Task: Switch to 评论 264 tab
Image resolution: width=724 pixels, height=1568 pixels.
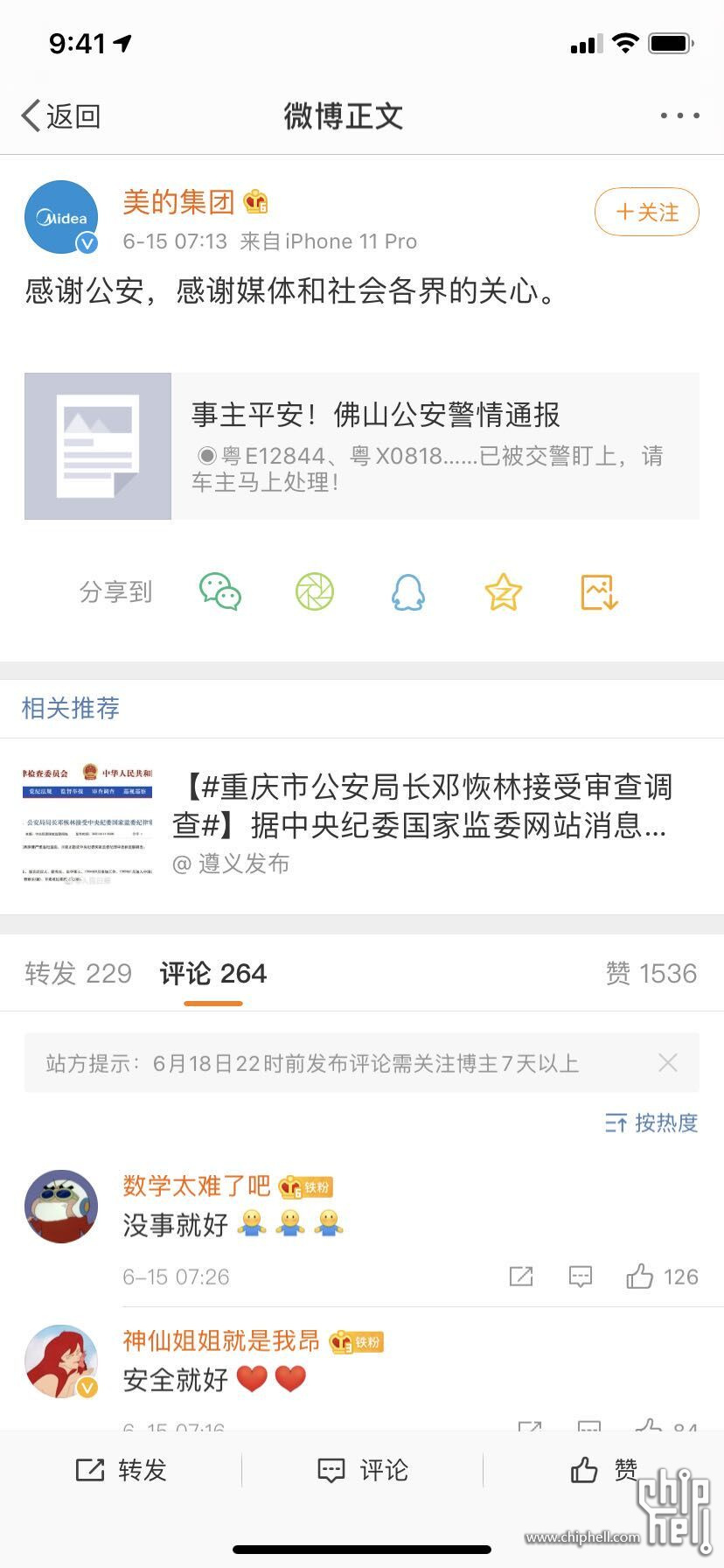Action: pyautogui.click(x=213, y=973)
